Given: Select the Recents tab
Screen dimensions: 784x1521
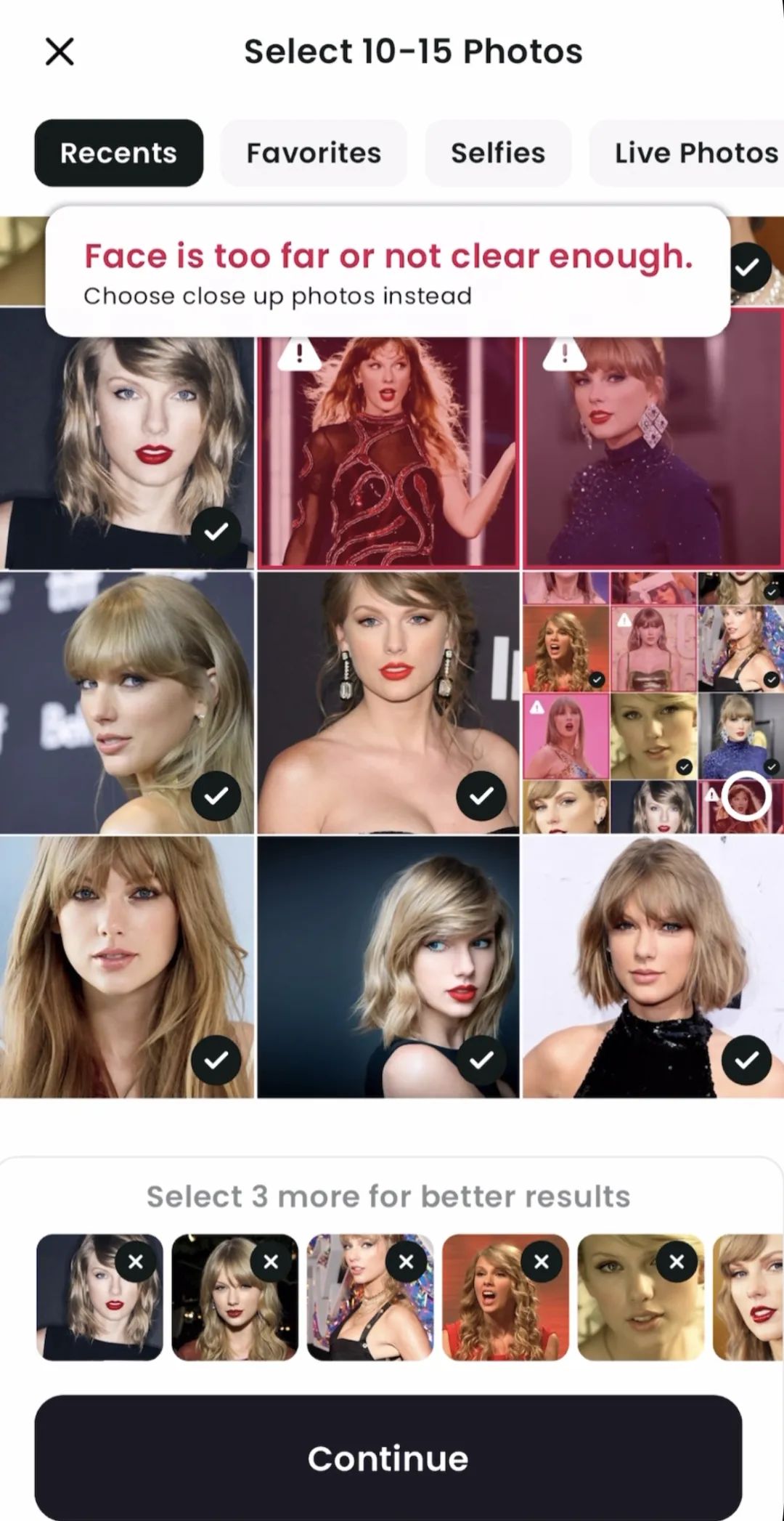Looking at the screenshot, I should (x=119, y=153).
